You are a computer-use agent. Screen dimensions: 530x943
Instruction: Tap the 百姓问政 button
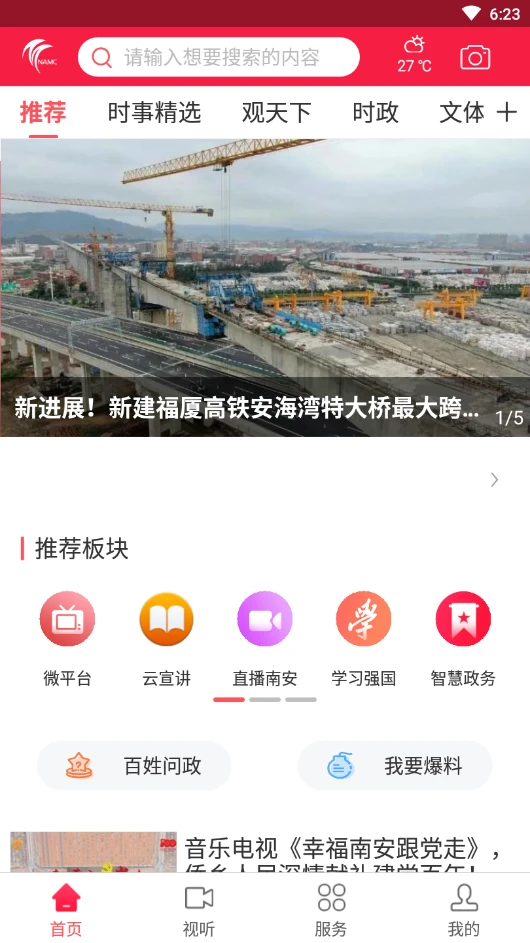coord(134,766)
